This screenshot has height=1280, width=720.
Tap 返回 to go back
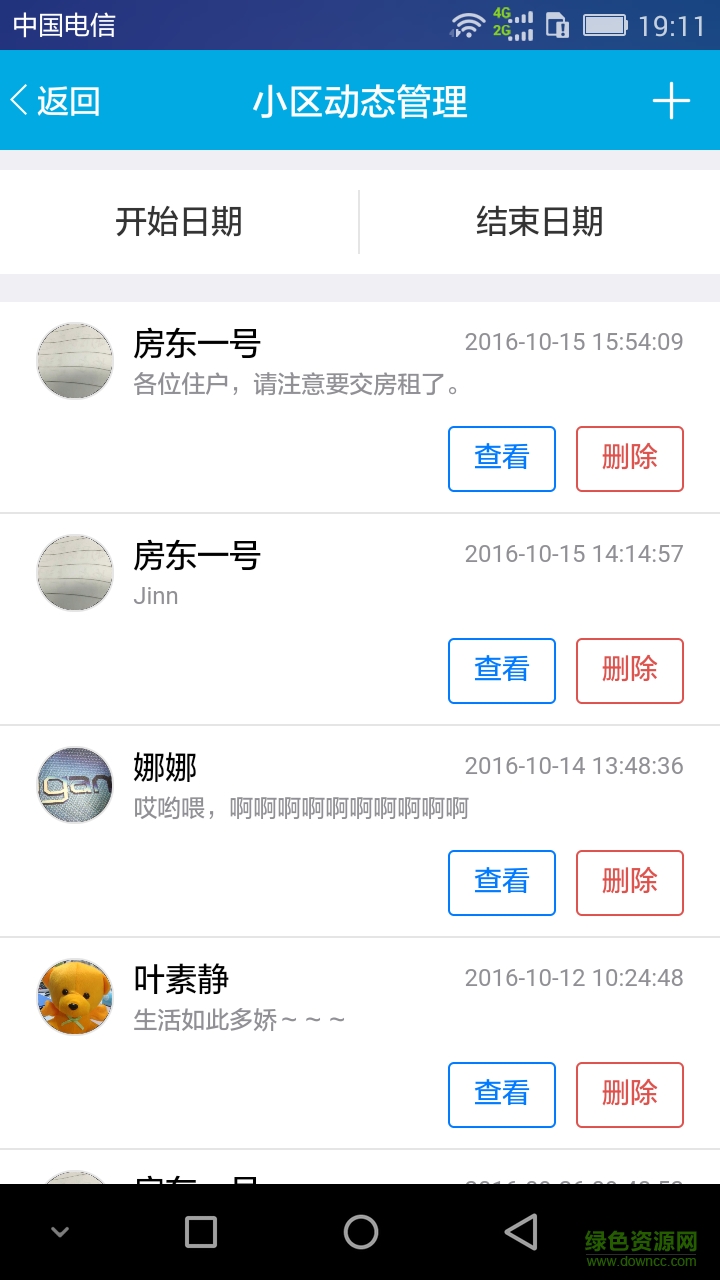pyautogui.click(x=55, y=100)
